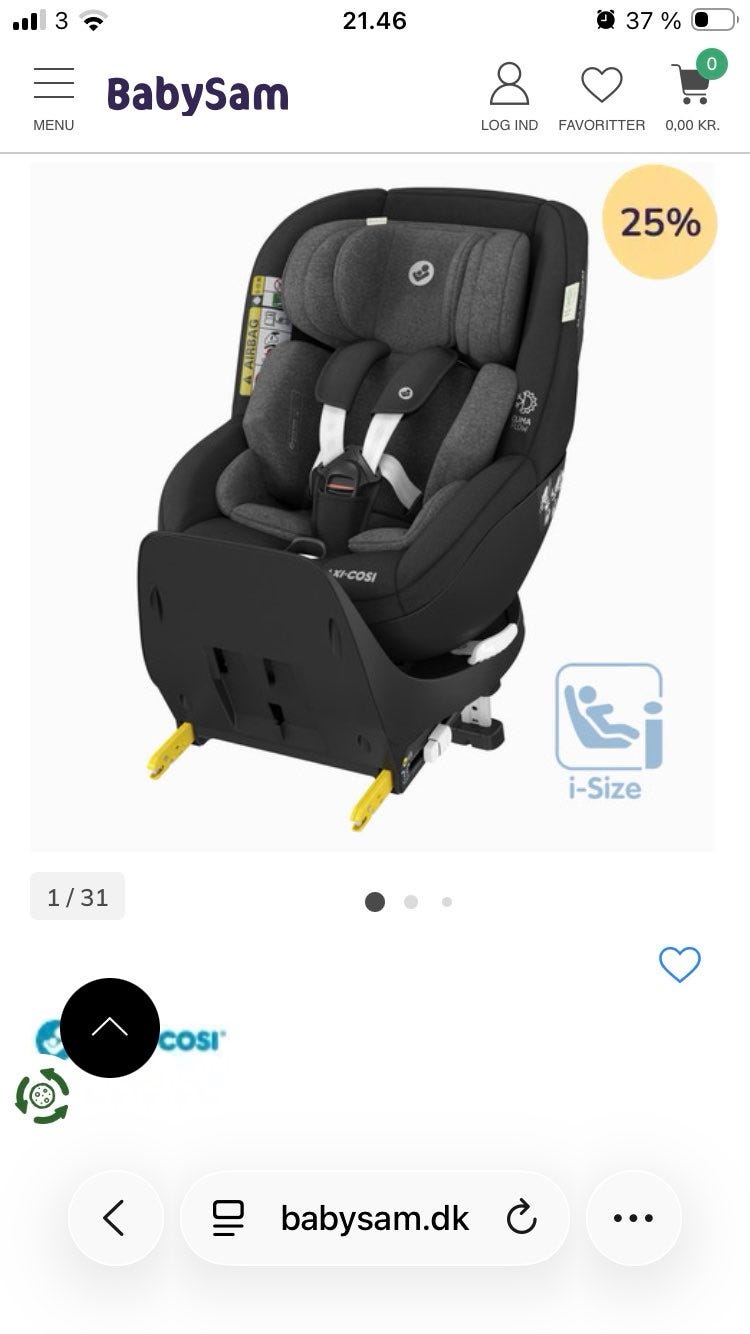
Task: Open browser more options menu
Action: click(x=633, y=1218)
